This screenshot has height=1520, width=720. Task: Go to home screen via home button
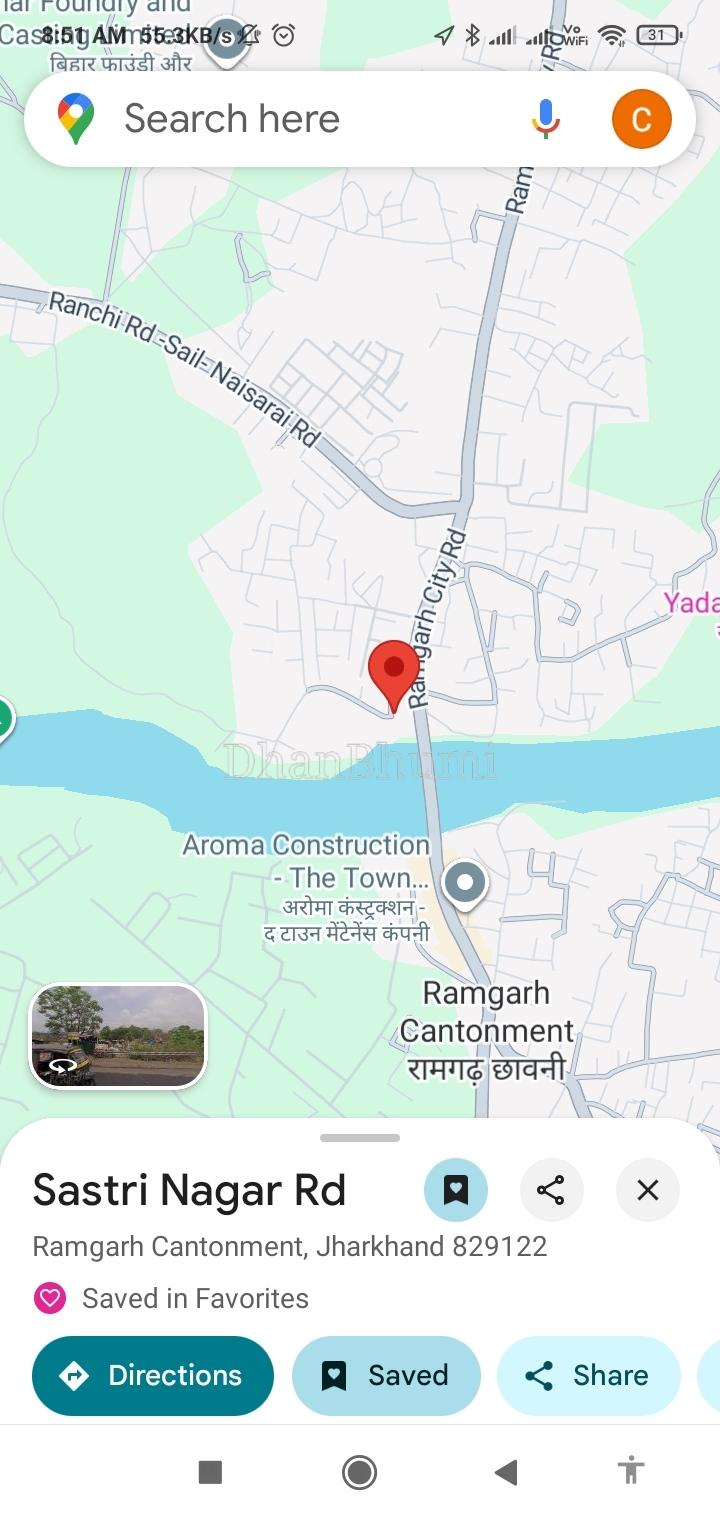click(x=359, y=1471)
